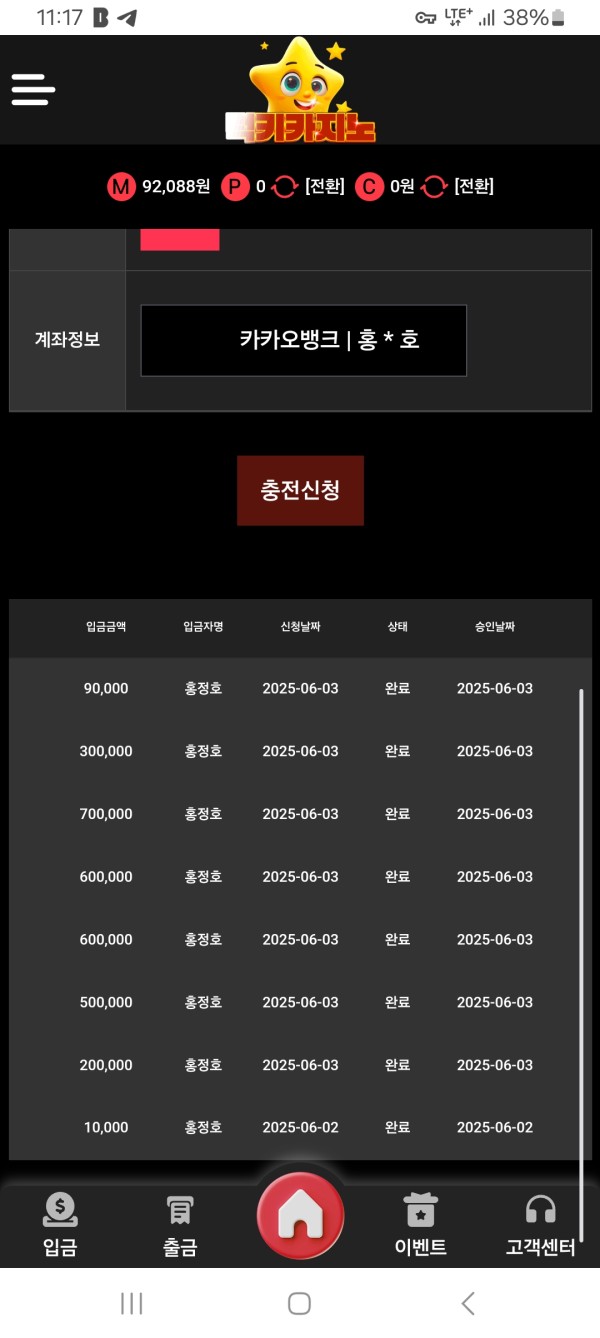Viewport: 600px width, 1338px height.
Task: Open the hamburger drawer menu
Action: pyautogui.click(x=33, y=90)
